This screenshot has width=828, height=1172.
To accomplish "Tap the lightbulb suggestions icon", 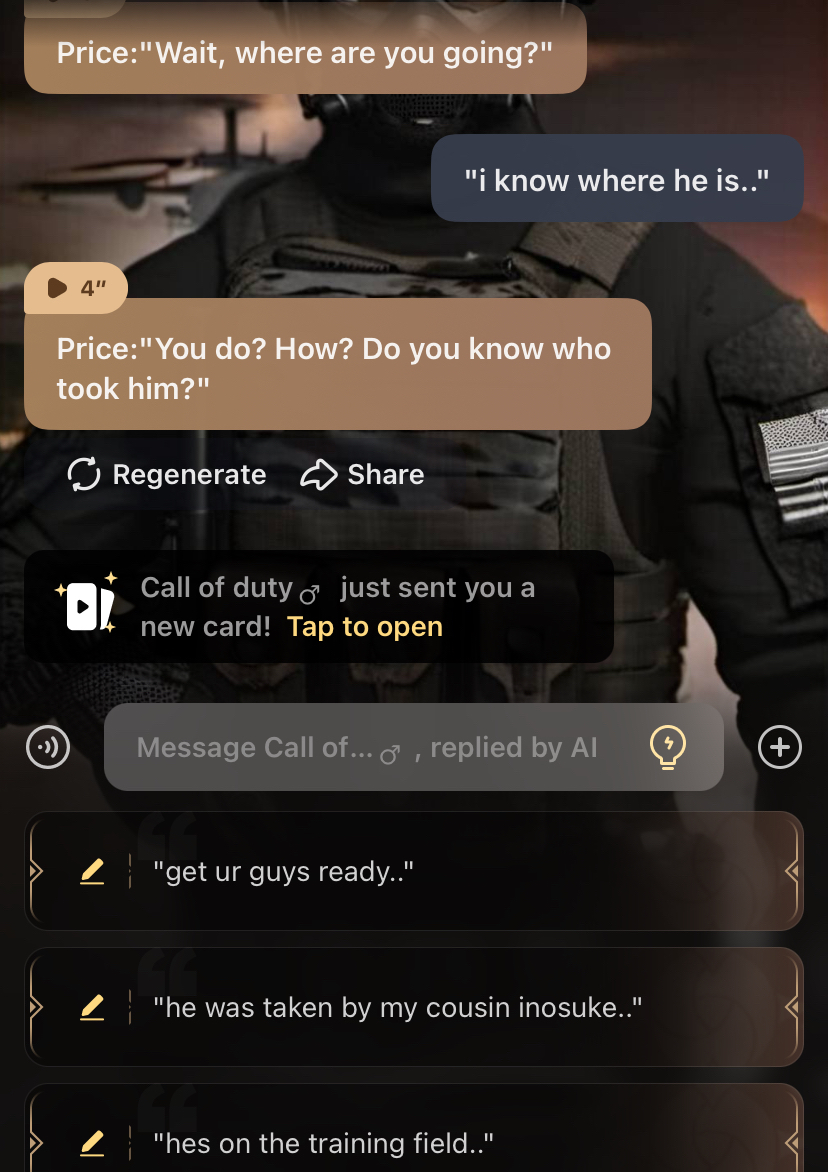I will click(x=667, y=746).
